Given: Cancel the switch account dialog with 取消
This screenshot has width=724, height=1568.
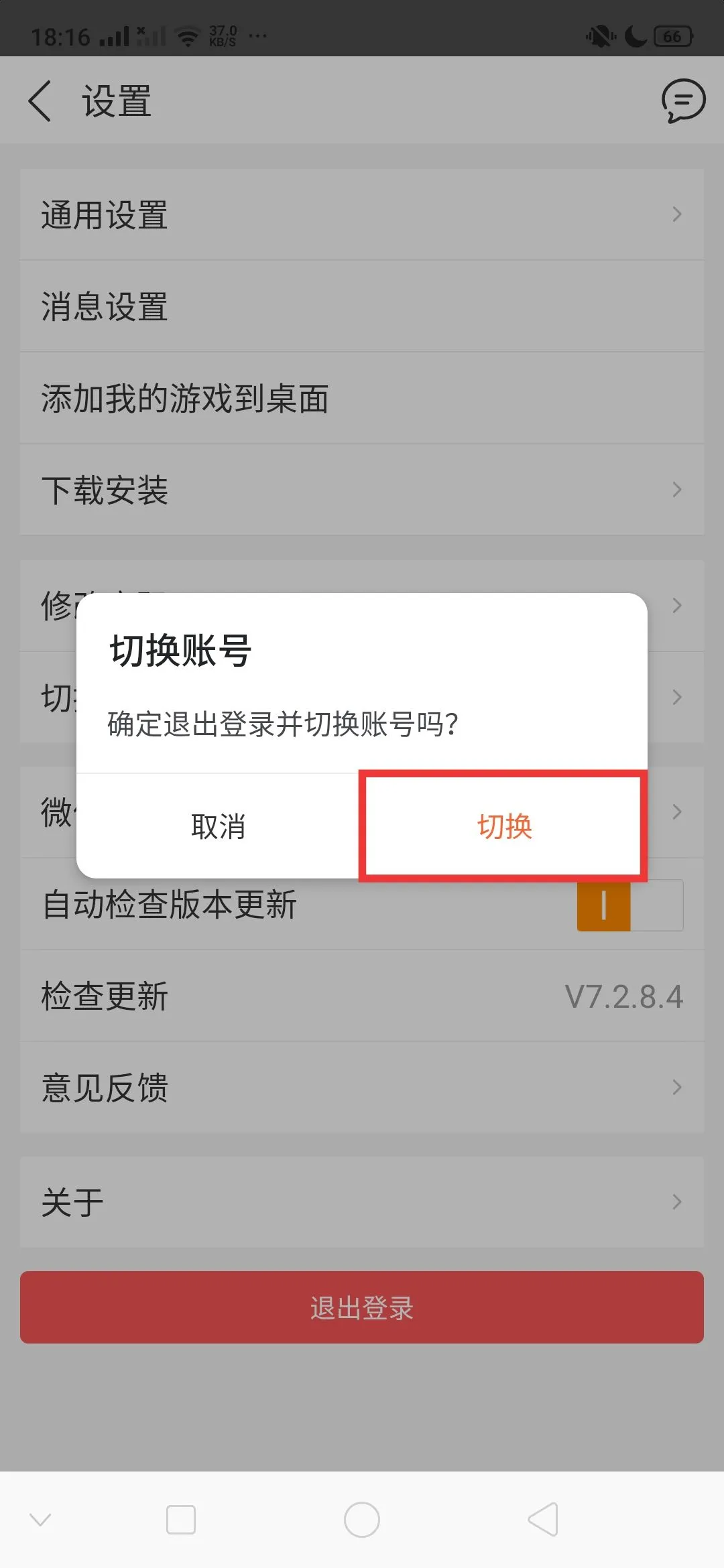Looking at the screenshot, I should [x=218, y=826].
